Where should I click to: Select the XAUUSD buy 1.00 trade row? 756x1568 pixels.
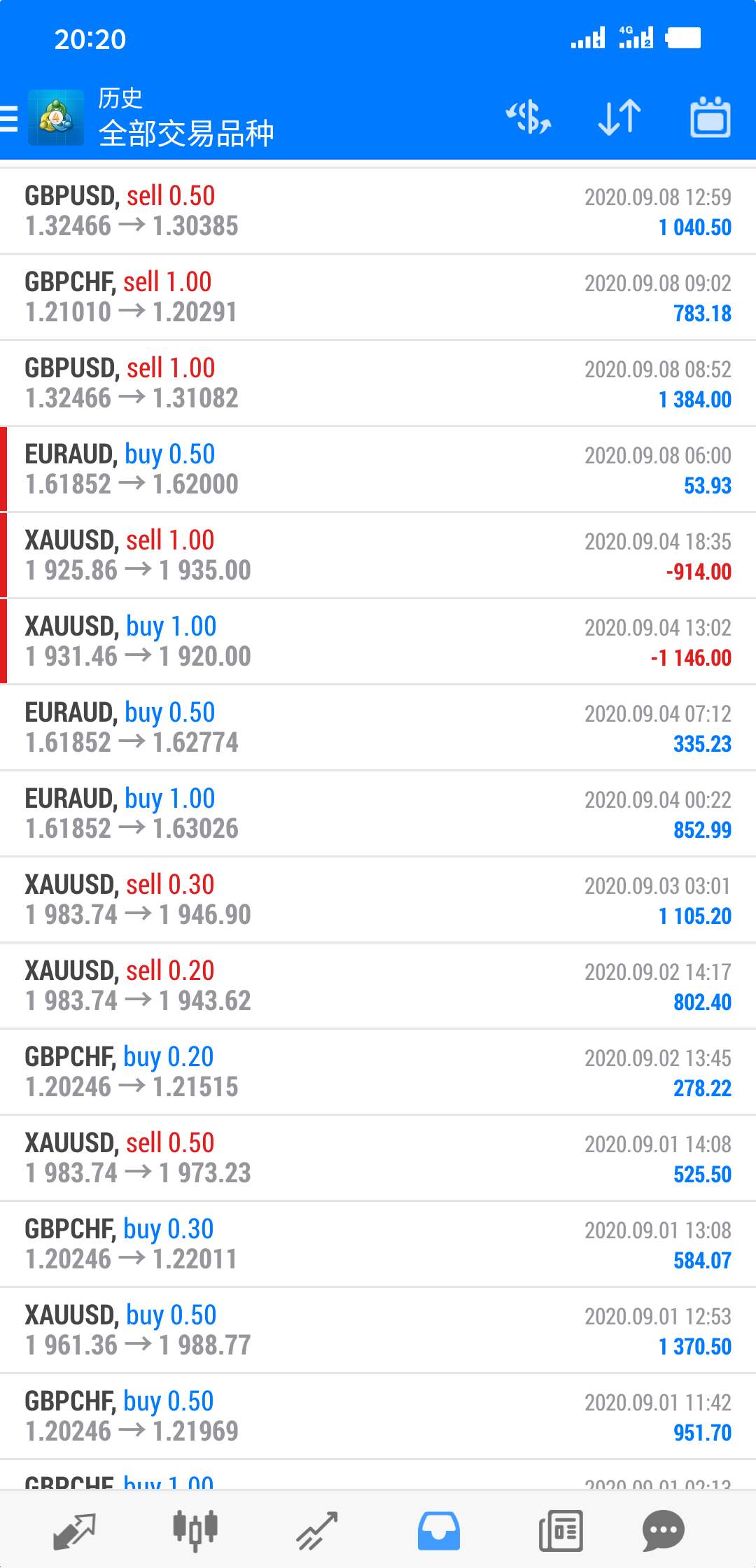[378, 641]
